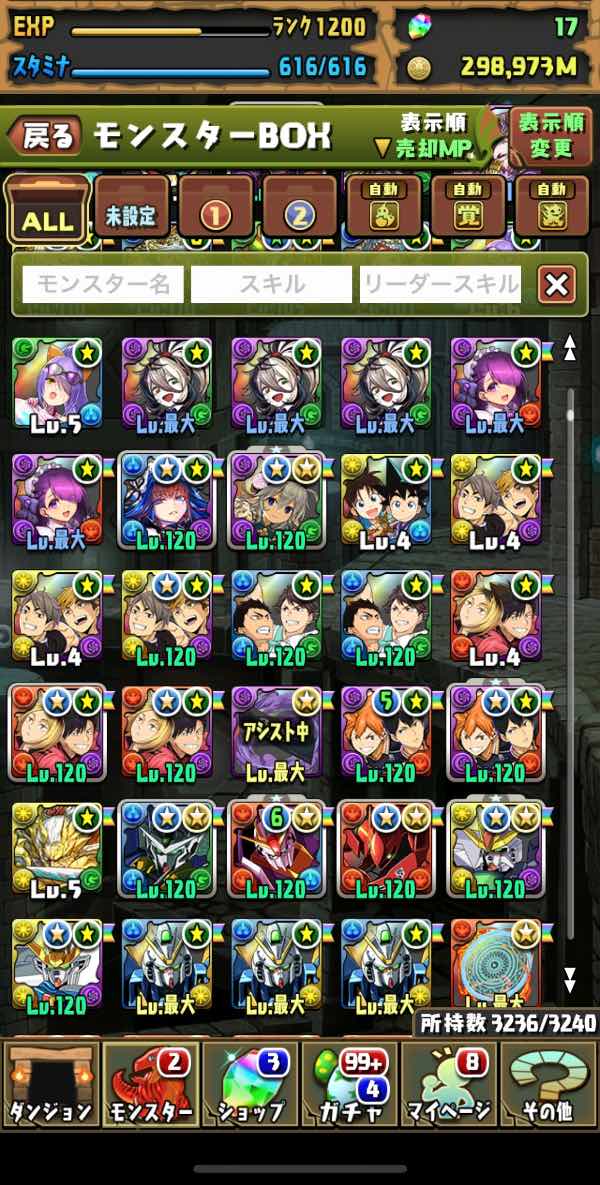The image size is (600, 1185).
Task: Tap the スキル search field
Action: coord(271,285)
